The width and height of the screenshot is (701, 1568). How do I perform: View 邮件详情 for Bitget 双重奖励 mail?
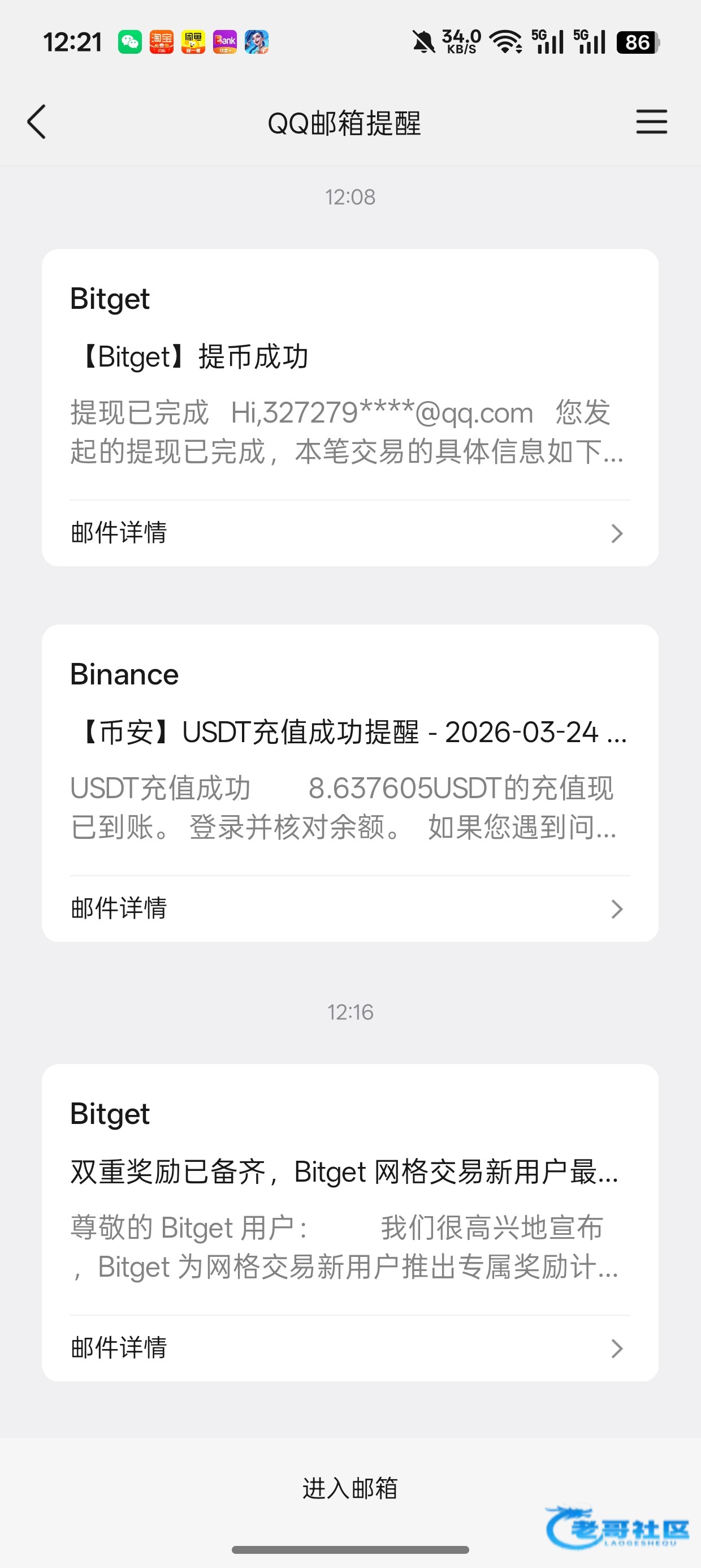tap(350, 1349)
